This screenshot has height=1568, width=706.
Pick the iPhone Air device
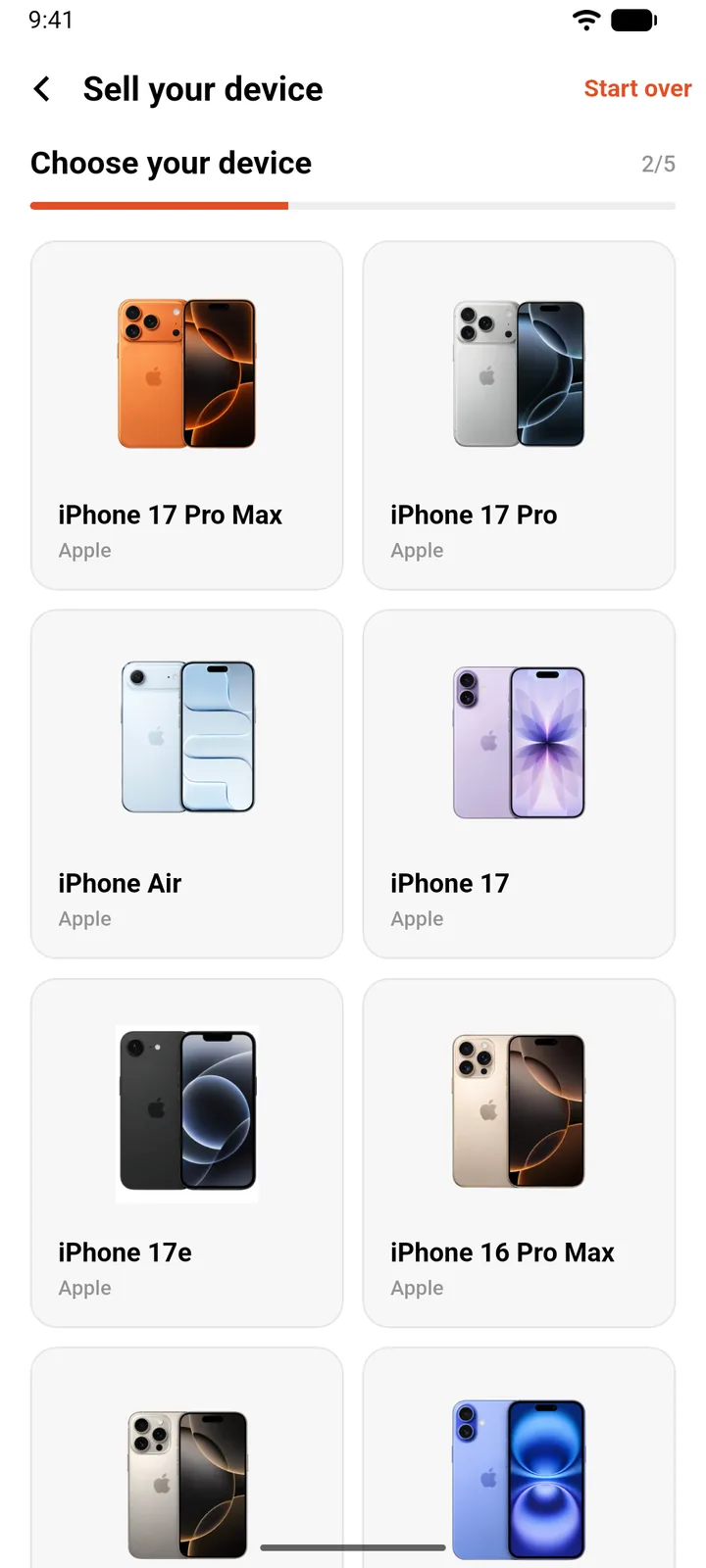click(187, 784)
